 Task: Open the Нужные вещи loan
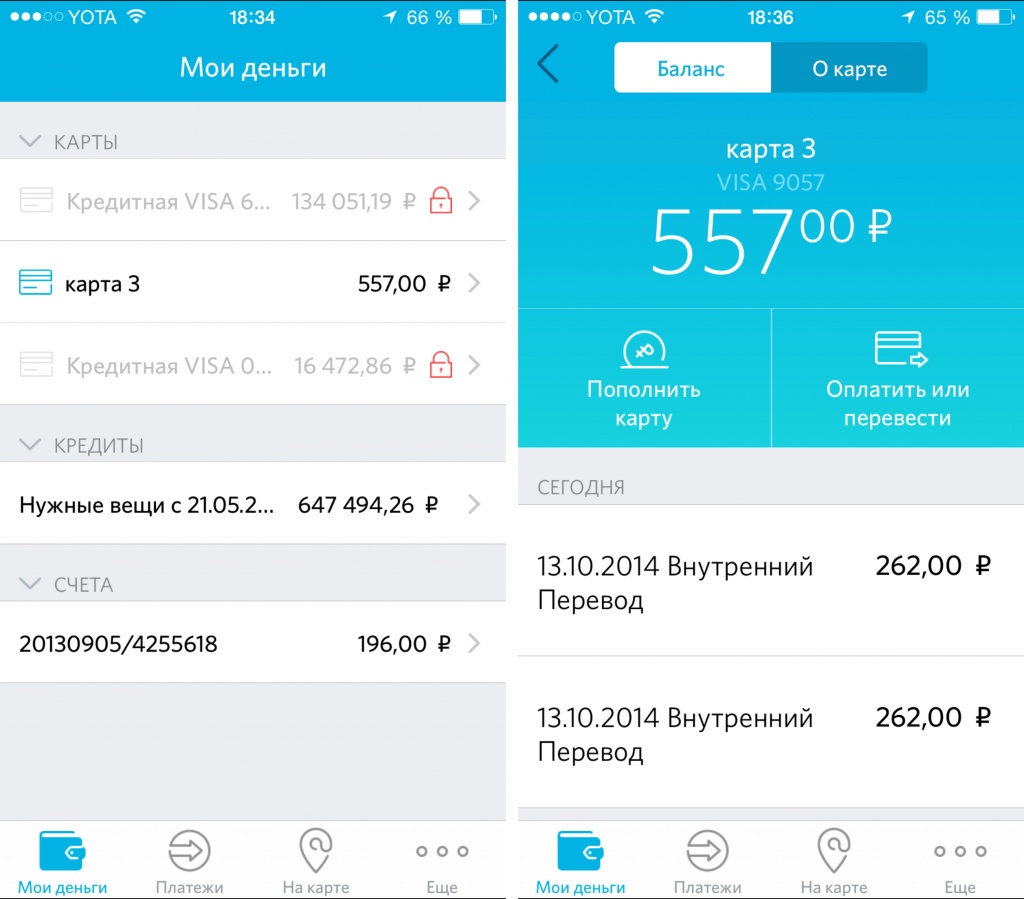[252, 504]
